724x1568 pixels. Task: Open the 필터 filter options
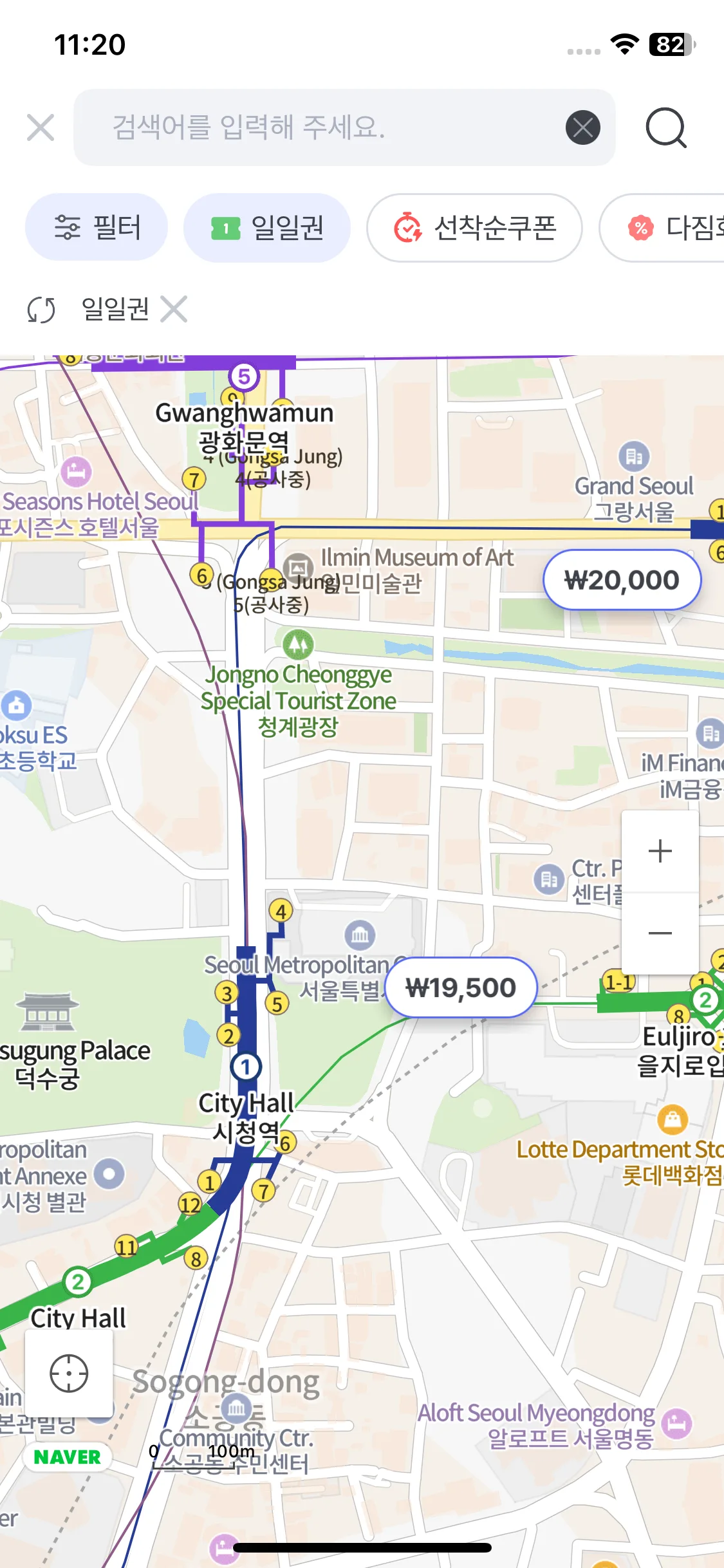tap(97, 228)
